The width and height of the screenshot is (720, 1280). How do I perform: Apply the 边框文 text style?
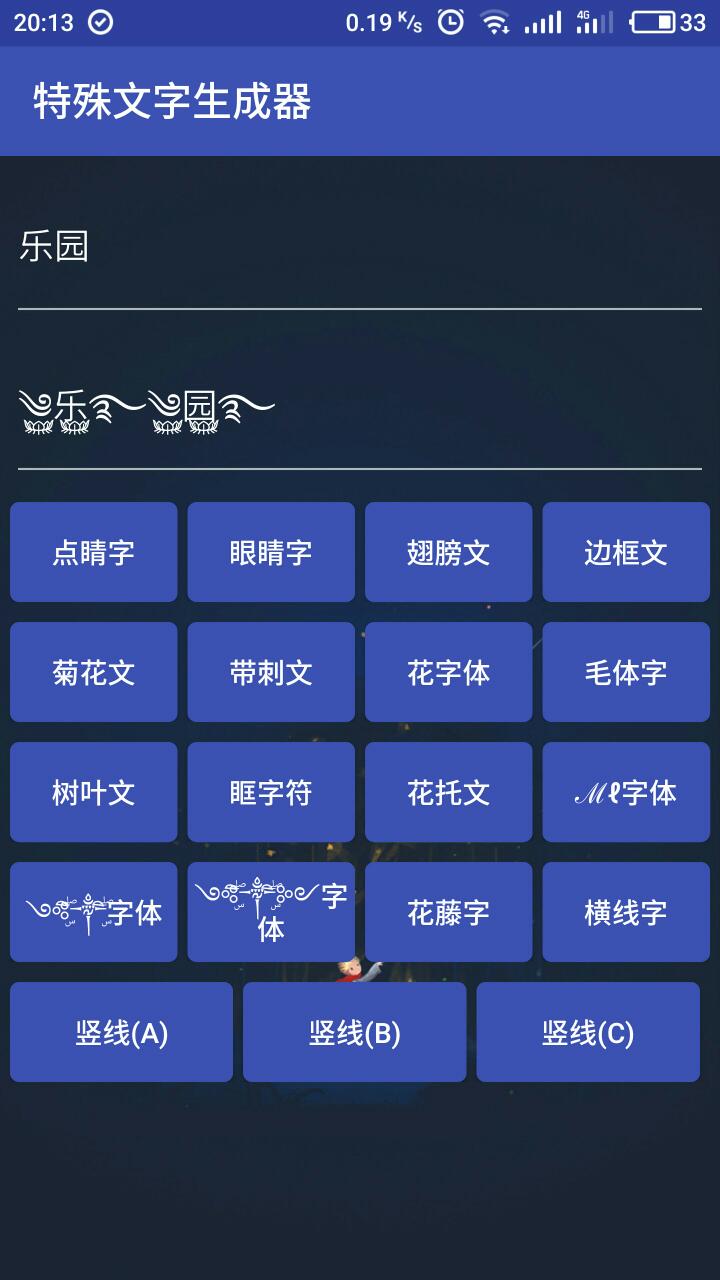[626, 552]
